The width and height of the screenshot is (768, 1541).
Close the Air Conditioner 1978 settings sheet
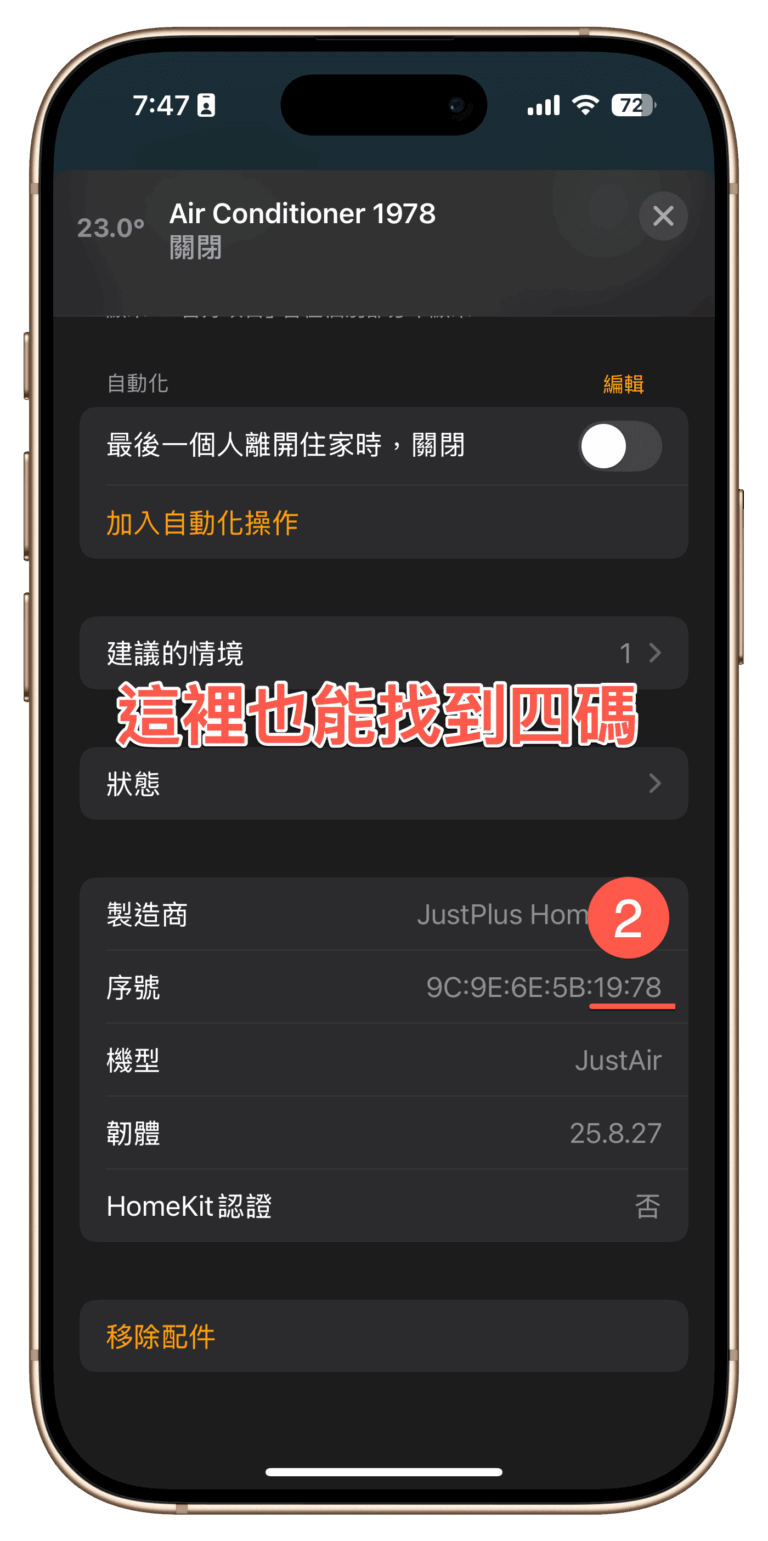(x=663, y=216)
